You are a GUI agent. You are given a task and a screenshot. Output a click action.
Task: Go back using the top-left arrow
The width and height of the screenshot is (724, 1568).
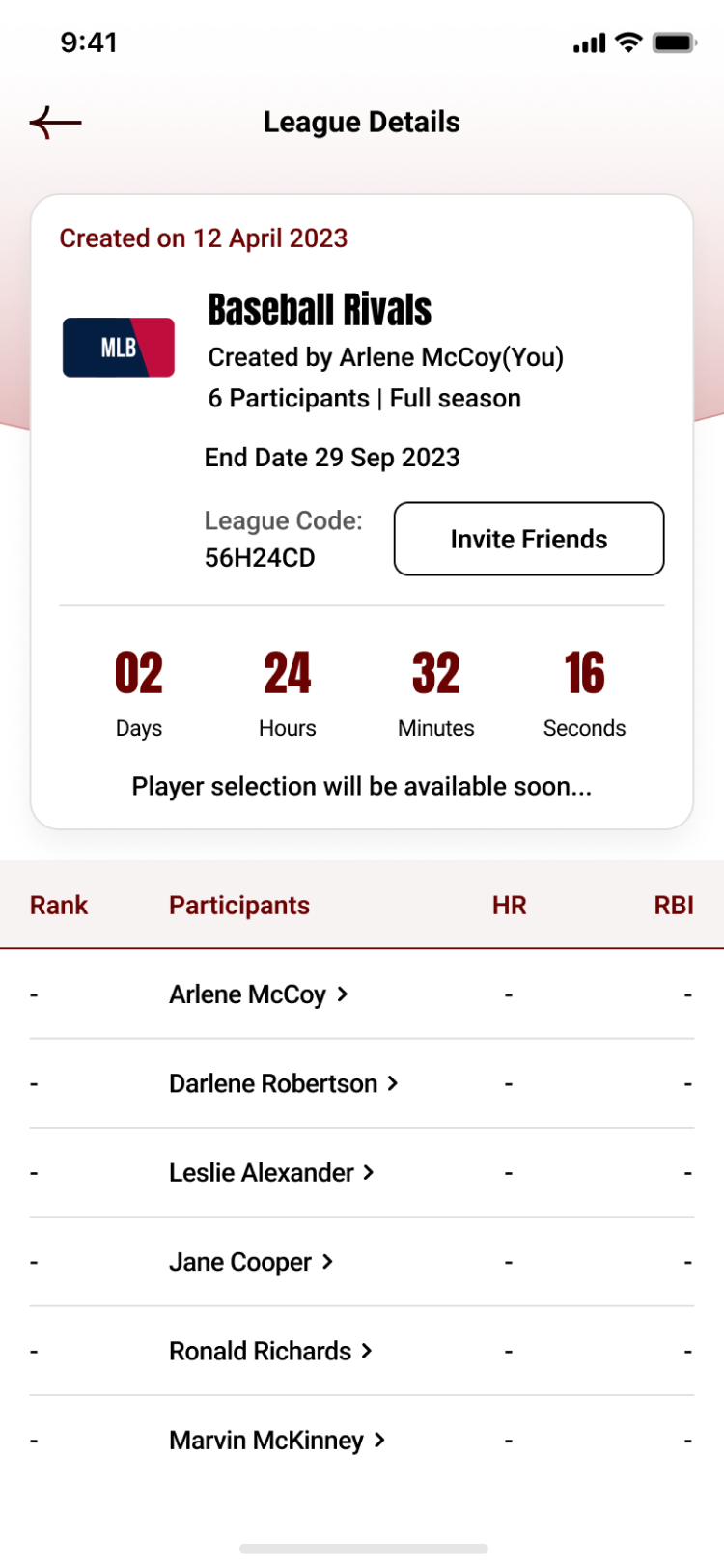(55, 123)
